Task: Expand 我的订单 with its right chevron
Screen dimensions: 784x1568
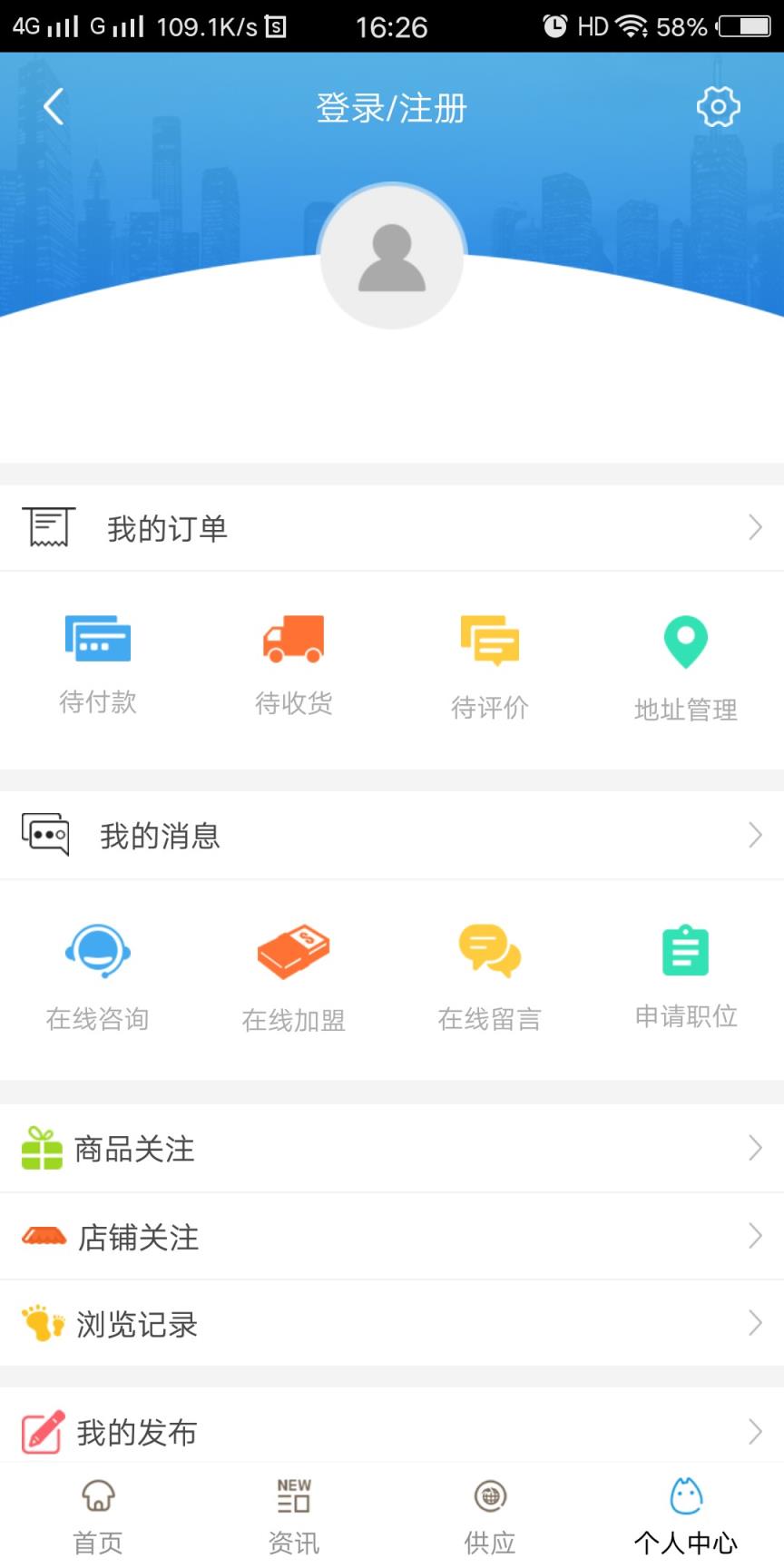Action: 754,526
